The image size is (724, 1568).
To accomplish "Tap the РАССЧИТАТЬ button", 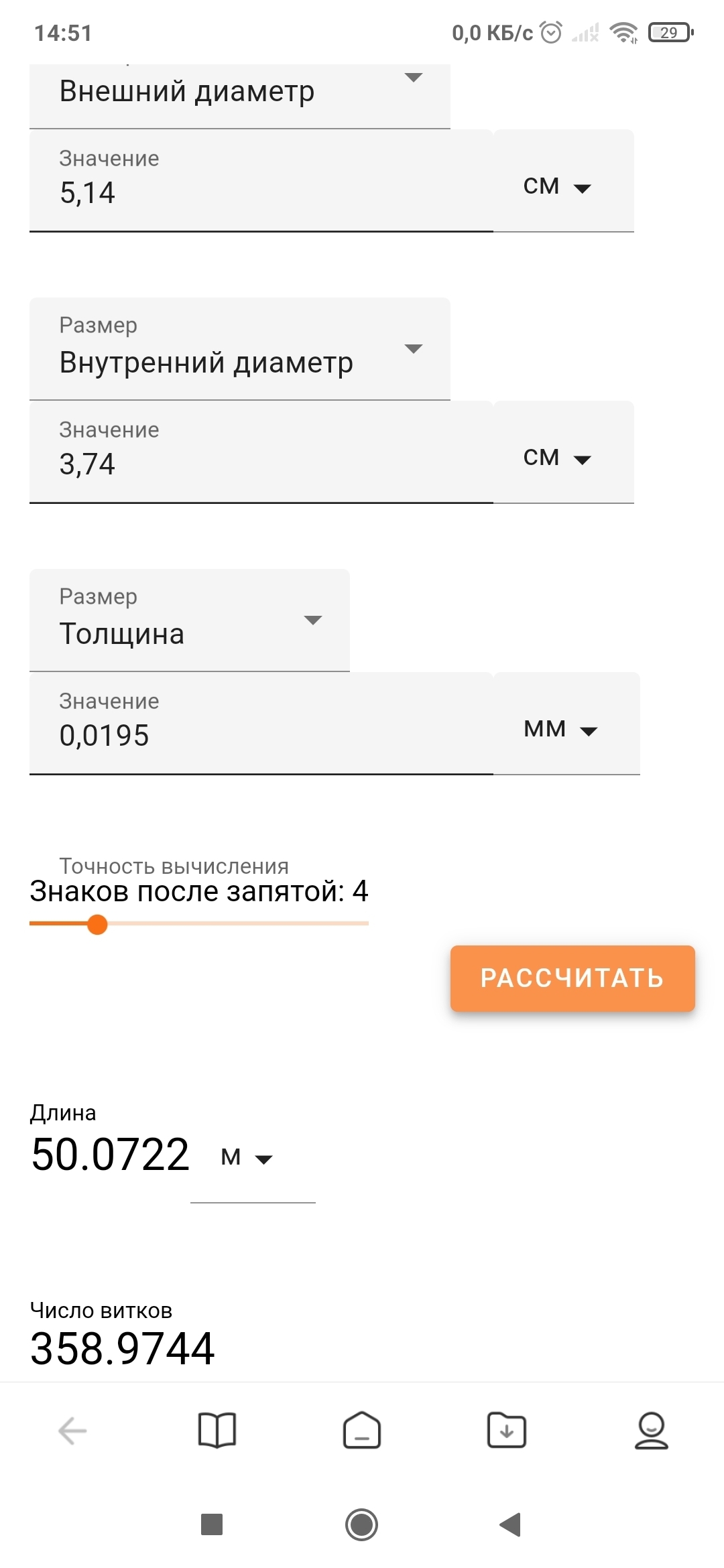I will click(x=572, y=978).
